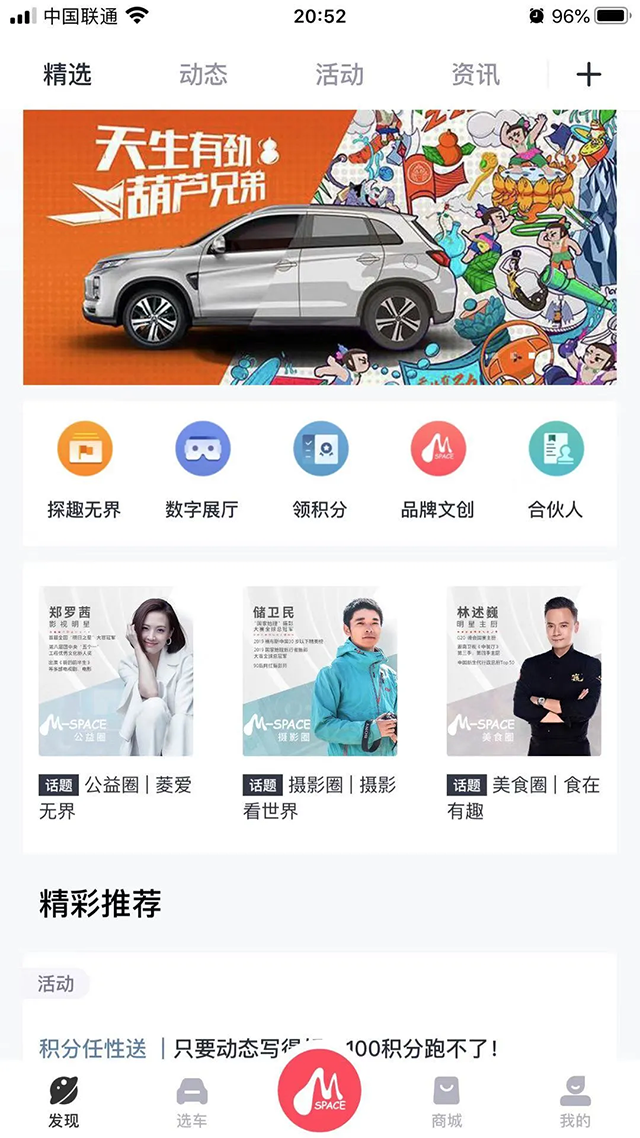Image resolution: width=640 pixels, height=1138 pixels.
Task: Tap 领积分 to collect points
Action: (320, 470)
